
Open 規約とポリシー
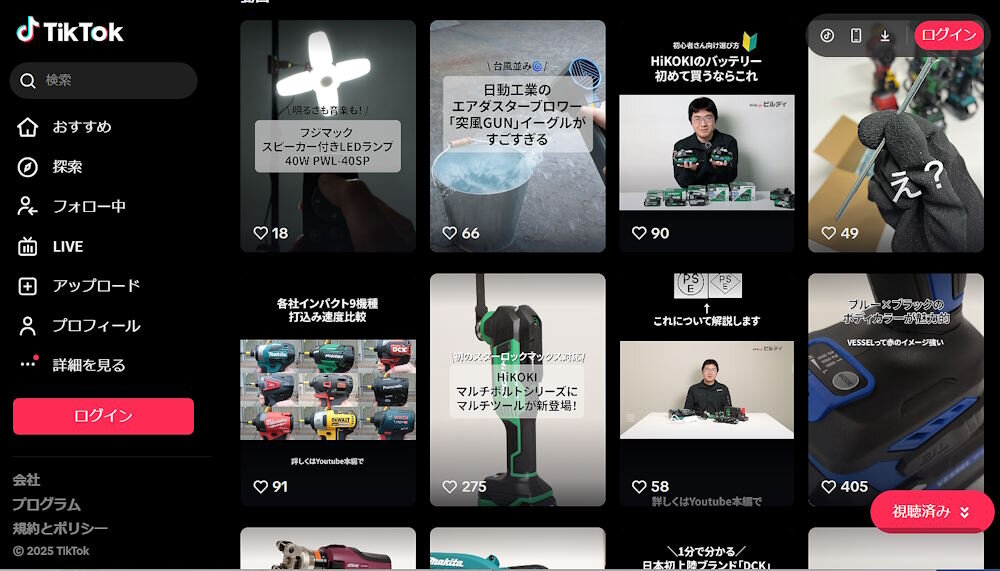60,528
